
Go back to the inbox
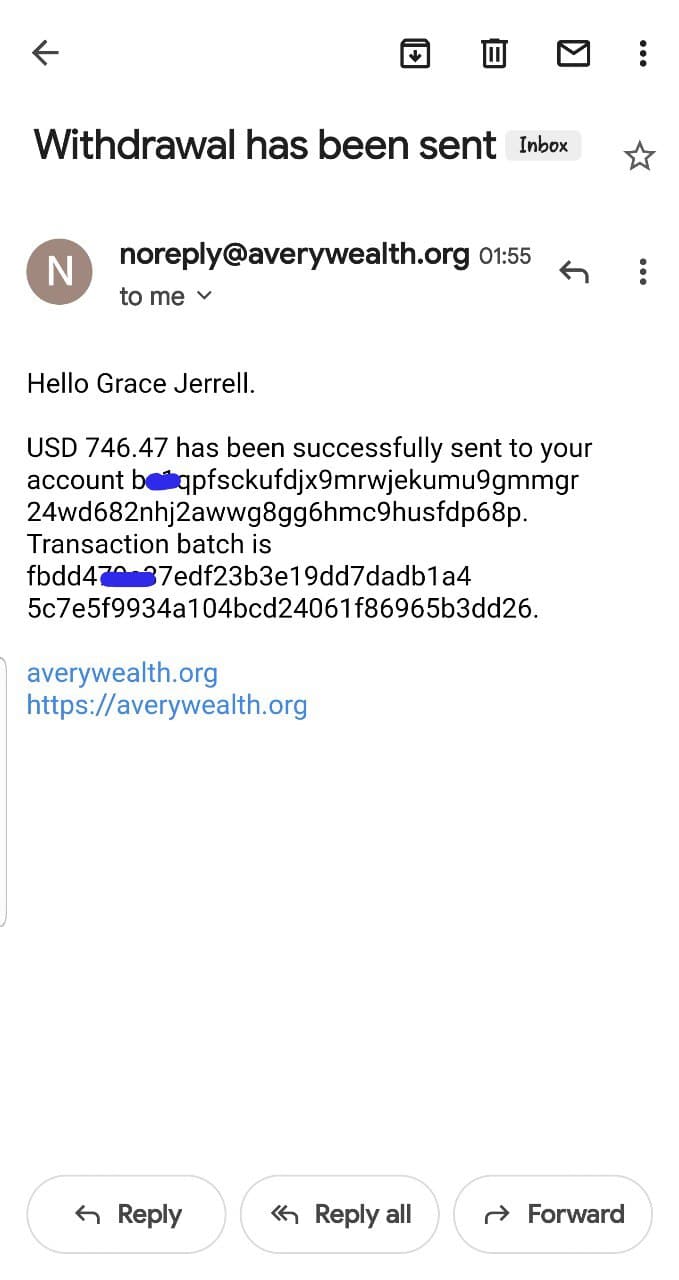[x=45, y=53]
